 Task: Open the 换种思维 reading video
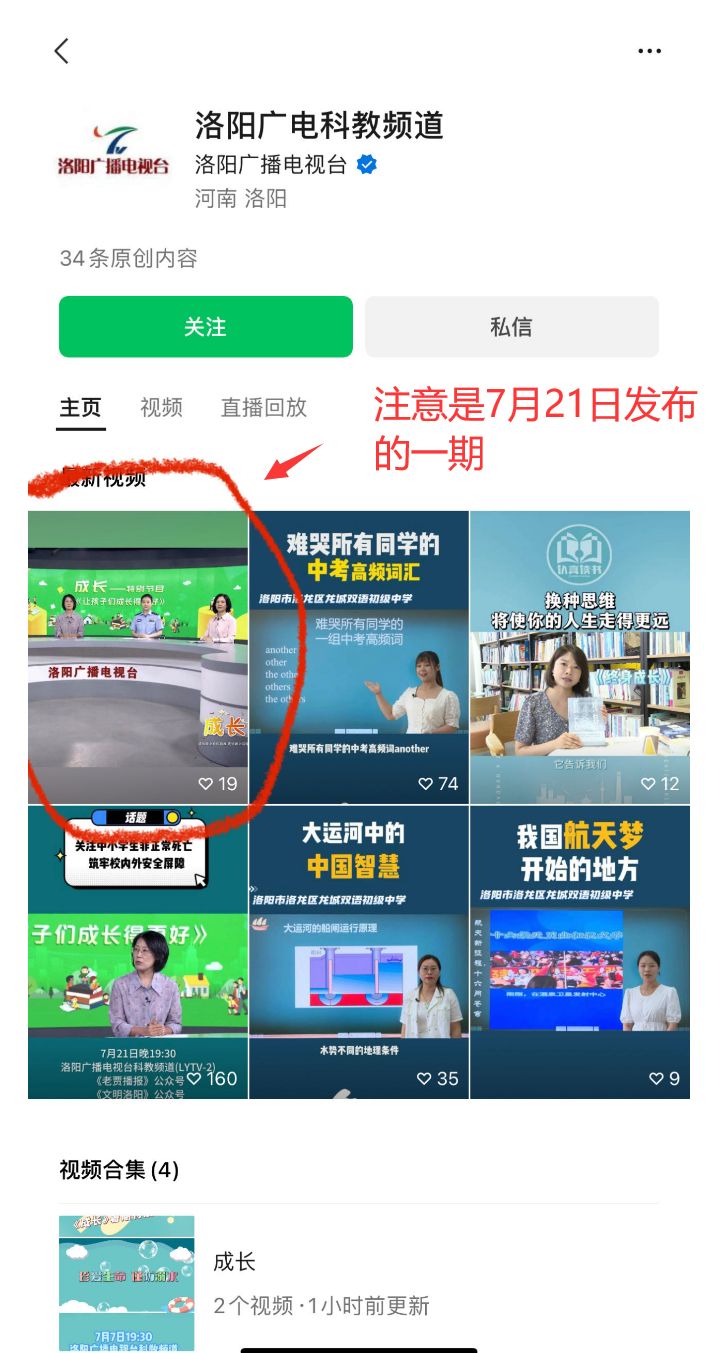click(x=580, y=657)
